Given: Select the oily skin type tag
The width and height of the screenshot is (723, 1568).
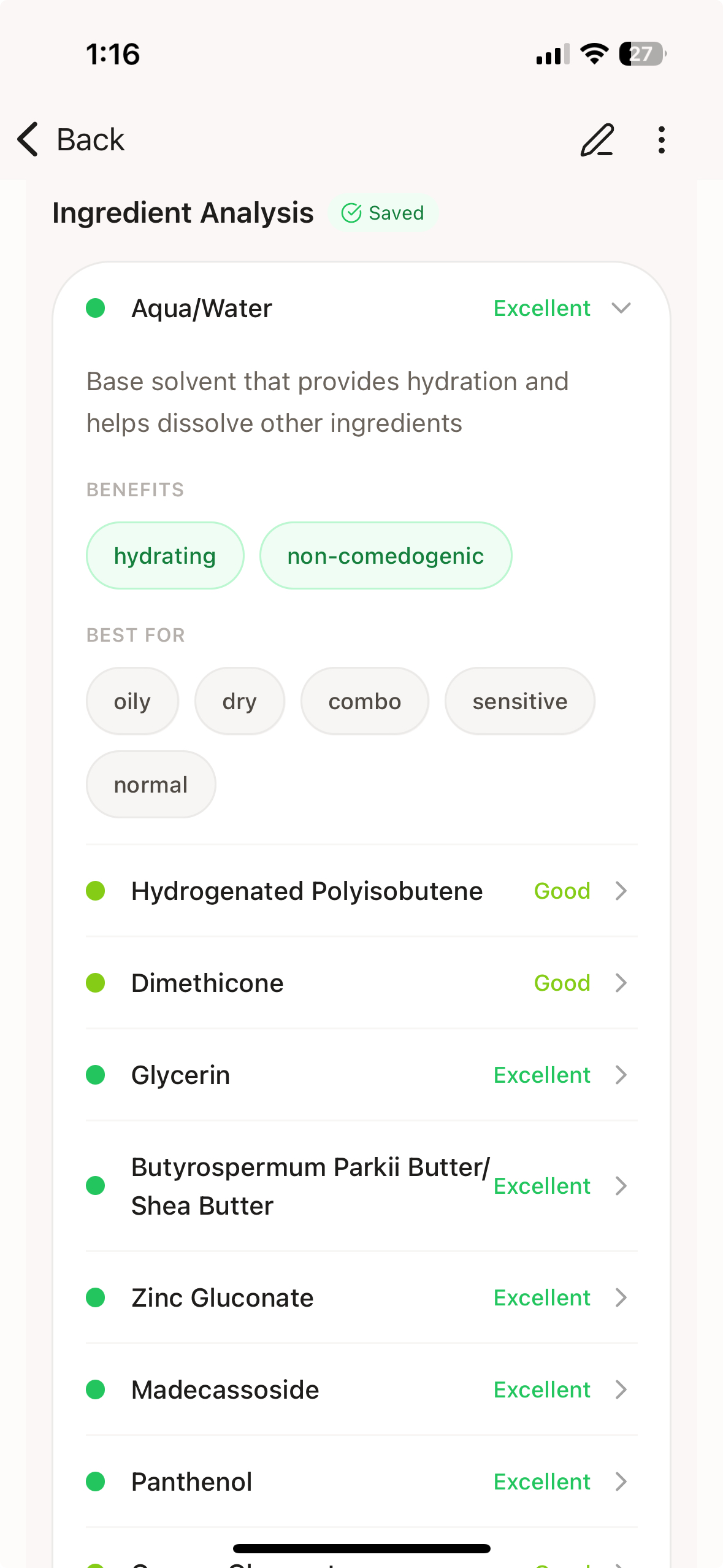Looking at the screenshot, I should pyautogui.click(x=132, y=701).
